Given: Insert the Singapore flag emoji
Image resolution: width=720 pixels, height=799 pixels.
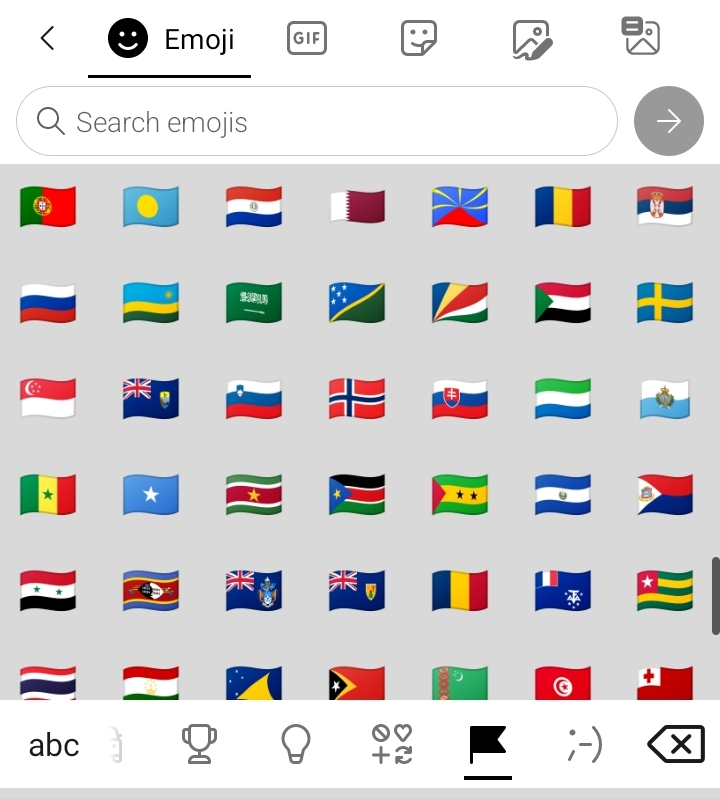Looking at the screenshot, I should (x=48, y=398).
